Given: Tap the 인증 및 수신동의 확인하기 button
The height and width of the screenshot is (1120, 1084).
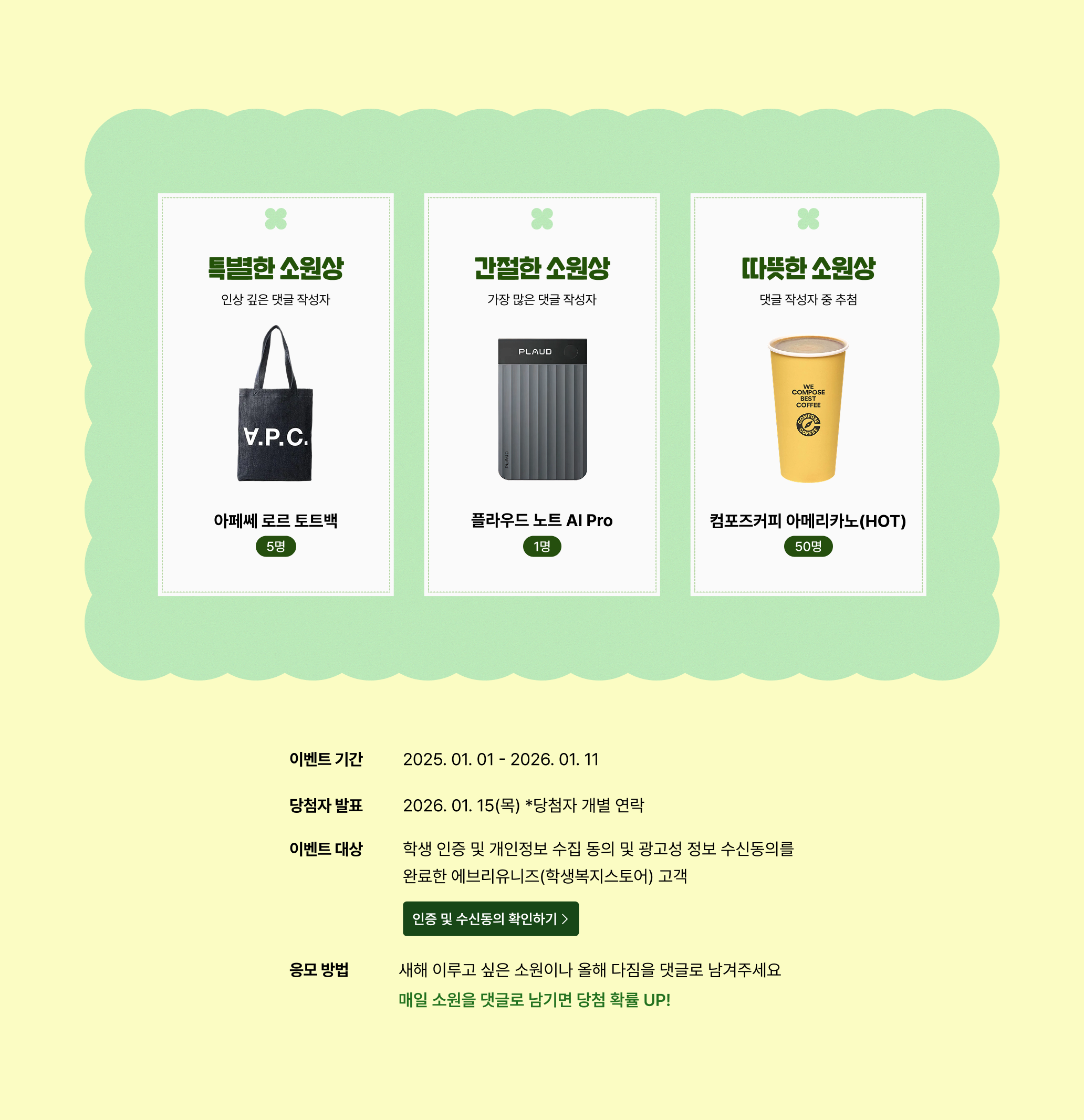Looking at the screenshot, I should click(491, 919).
